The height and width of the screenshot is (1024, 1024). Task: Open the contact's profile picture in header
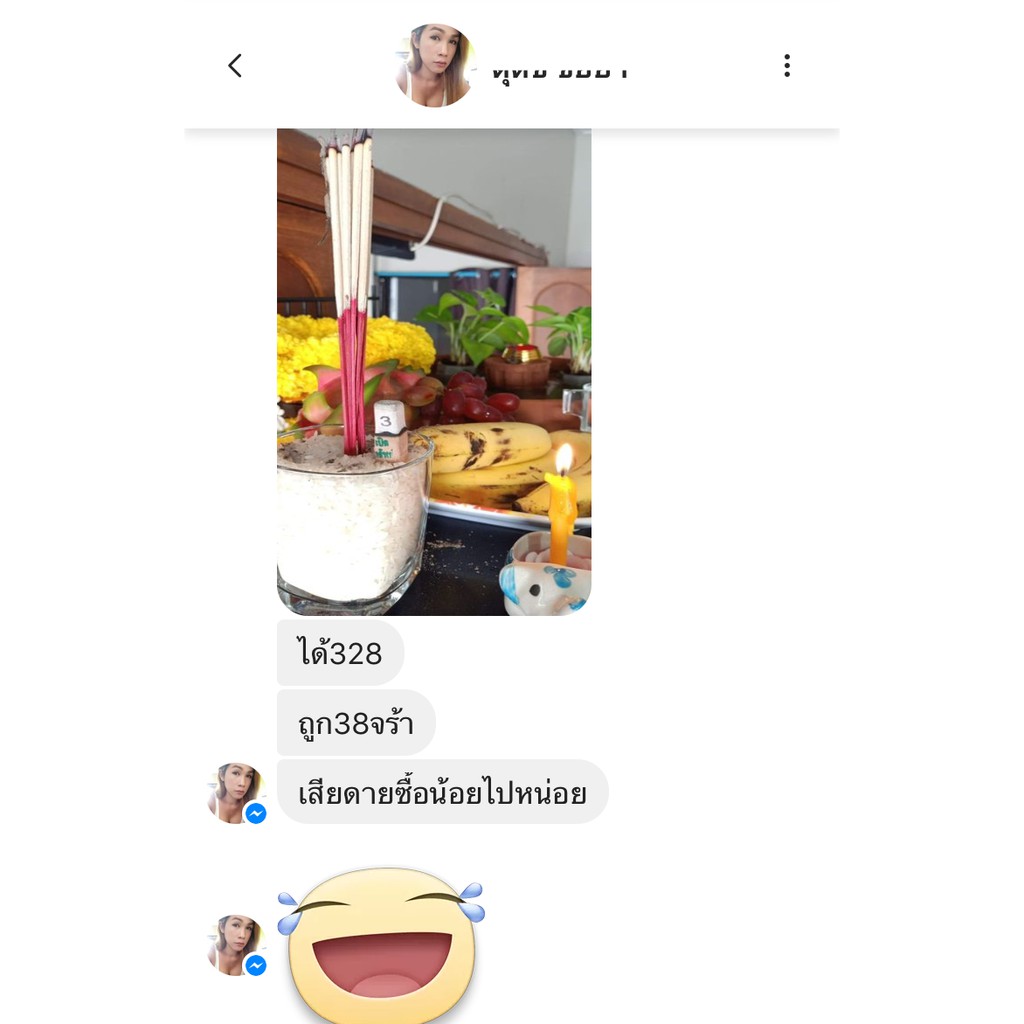click(436, 66)
